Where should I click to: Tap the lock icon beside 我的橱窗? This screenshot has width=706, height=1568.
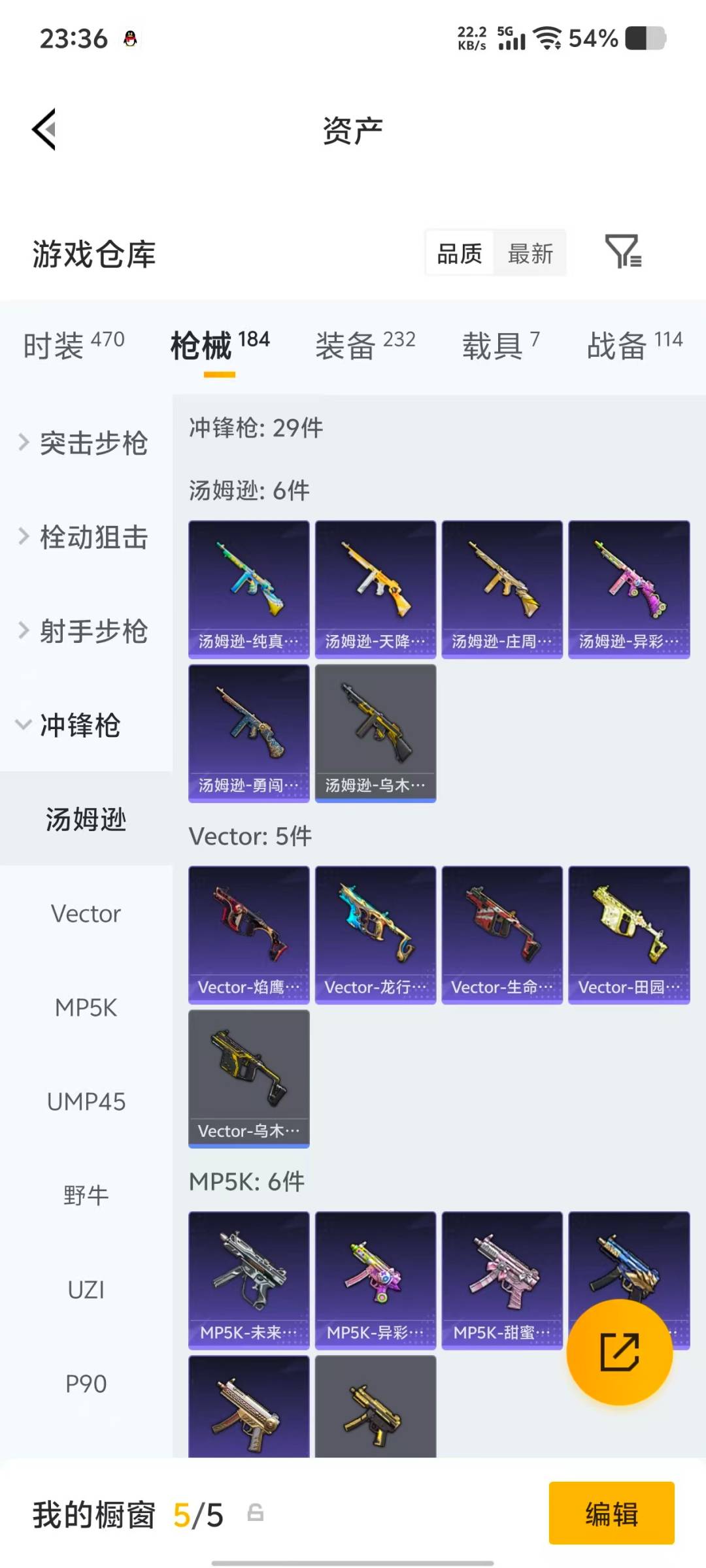click(255, 1514)
